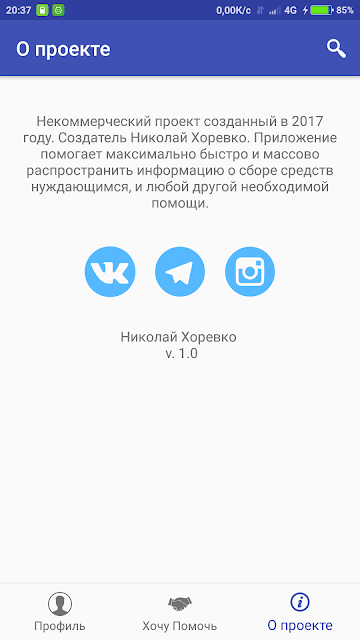Switch to the Профиль tab

click(x=60, y=612)
